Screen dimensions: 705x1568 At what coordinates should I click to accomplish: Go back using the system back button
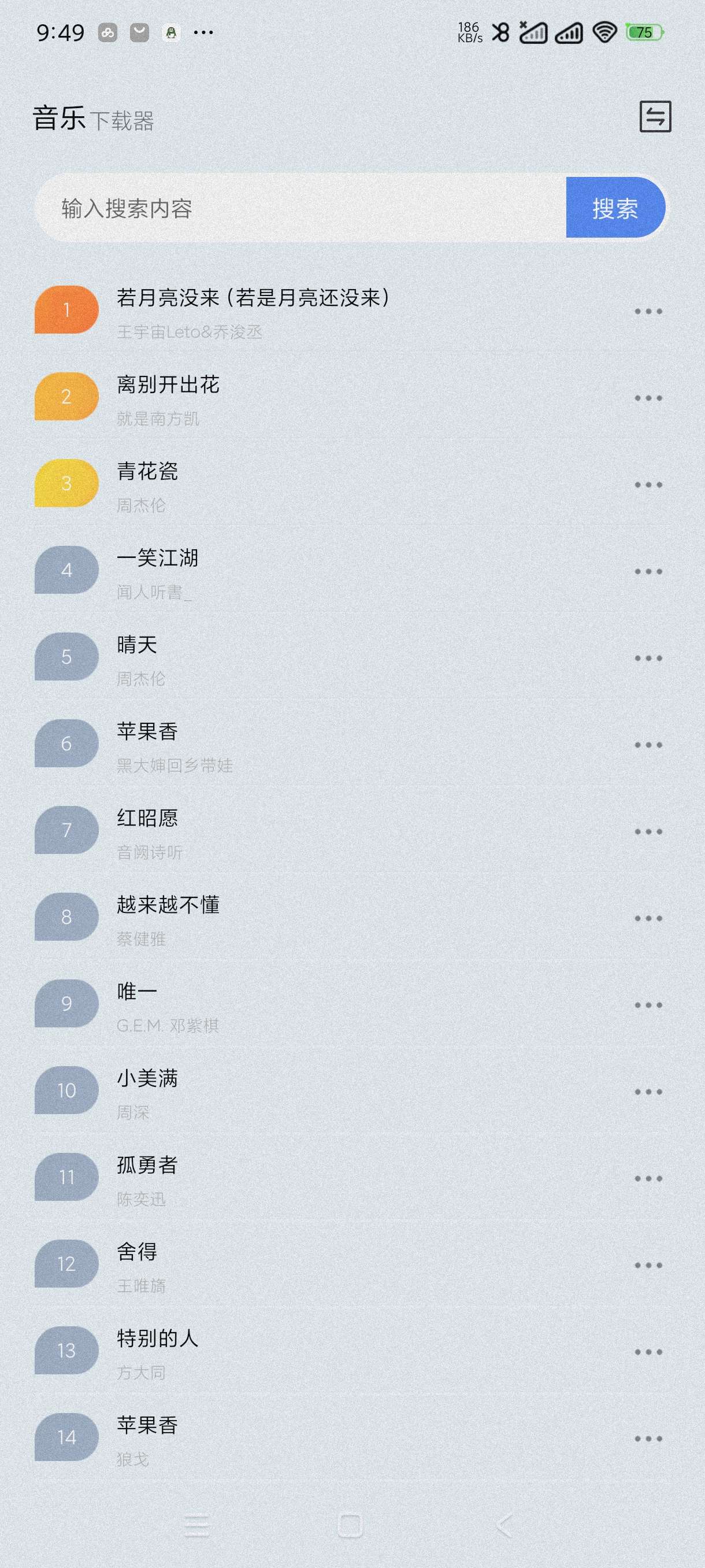505,1525
